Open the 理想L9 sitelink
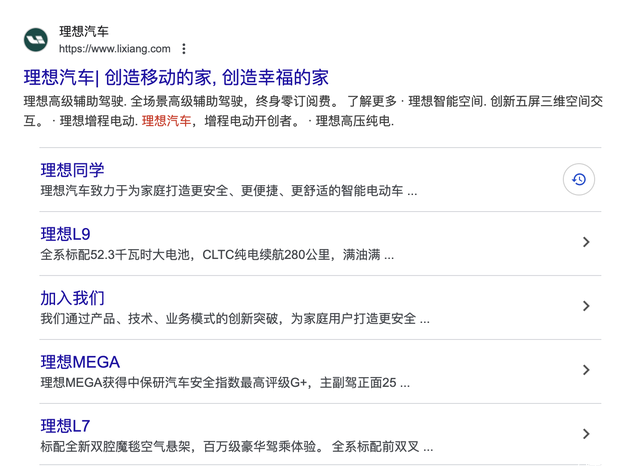Image resolution: width=630 pixels, height=475 pixels. [65, 234]
